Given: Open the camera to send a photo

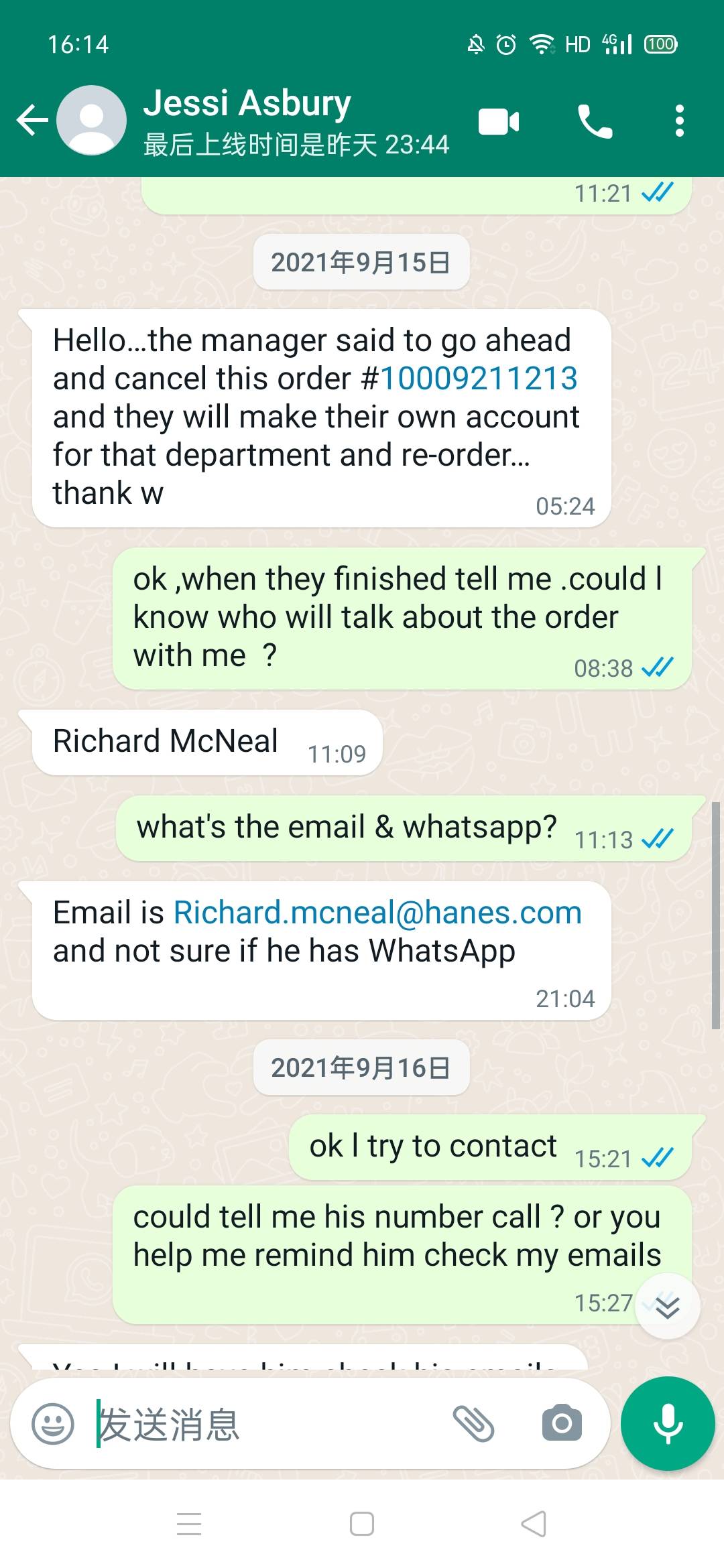Looking at the screenshot, I should pyautogui.click(x=562, y=1423).
